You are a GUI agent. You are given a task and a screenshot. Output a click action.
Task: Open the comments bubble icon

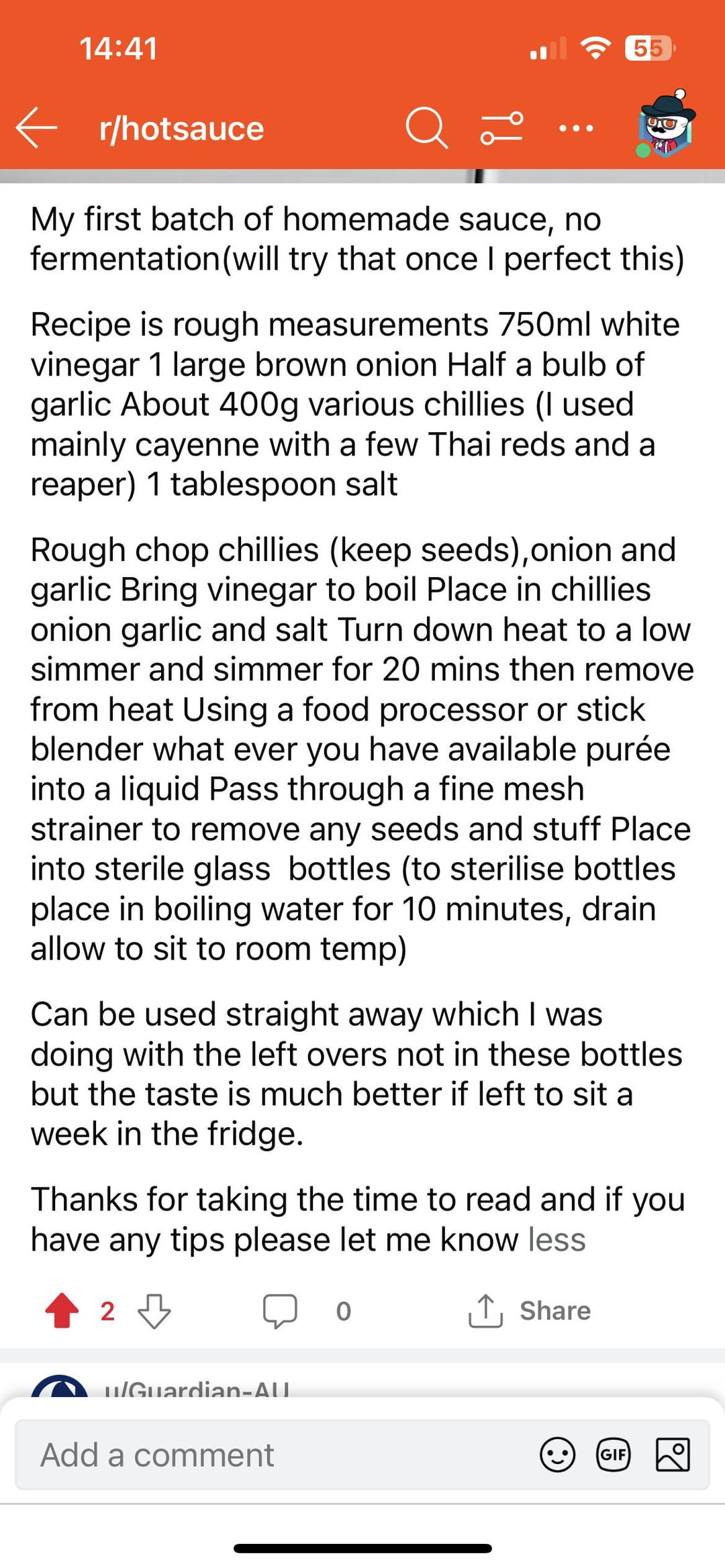(x=280, y=1310)
